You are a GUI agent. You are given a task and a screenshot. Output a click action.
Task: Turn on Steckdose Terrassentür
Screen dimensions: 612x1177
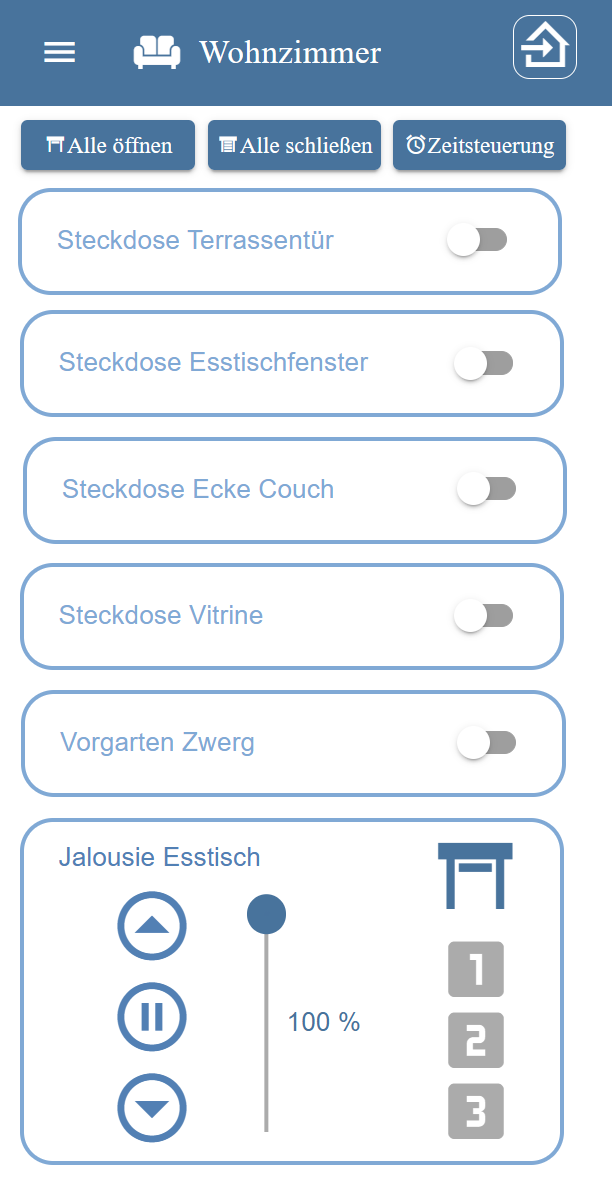click(478, 240)
